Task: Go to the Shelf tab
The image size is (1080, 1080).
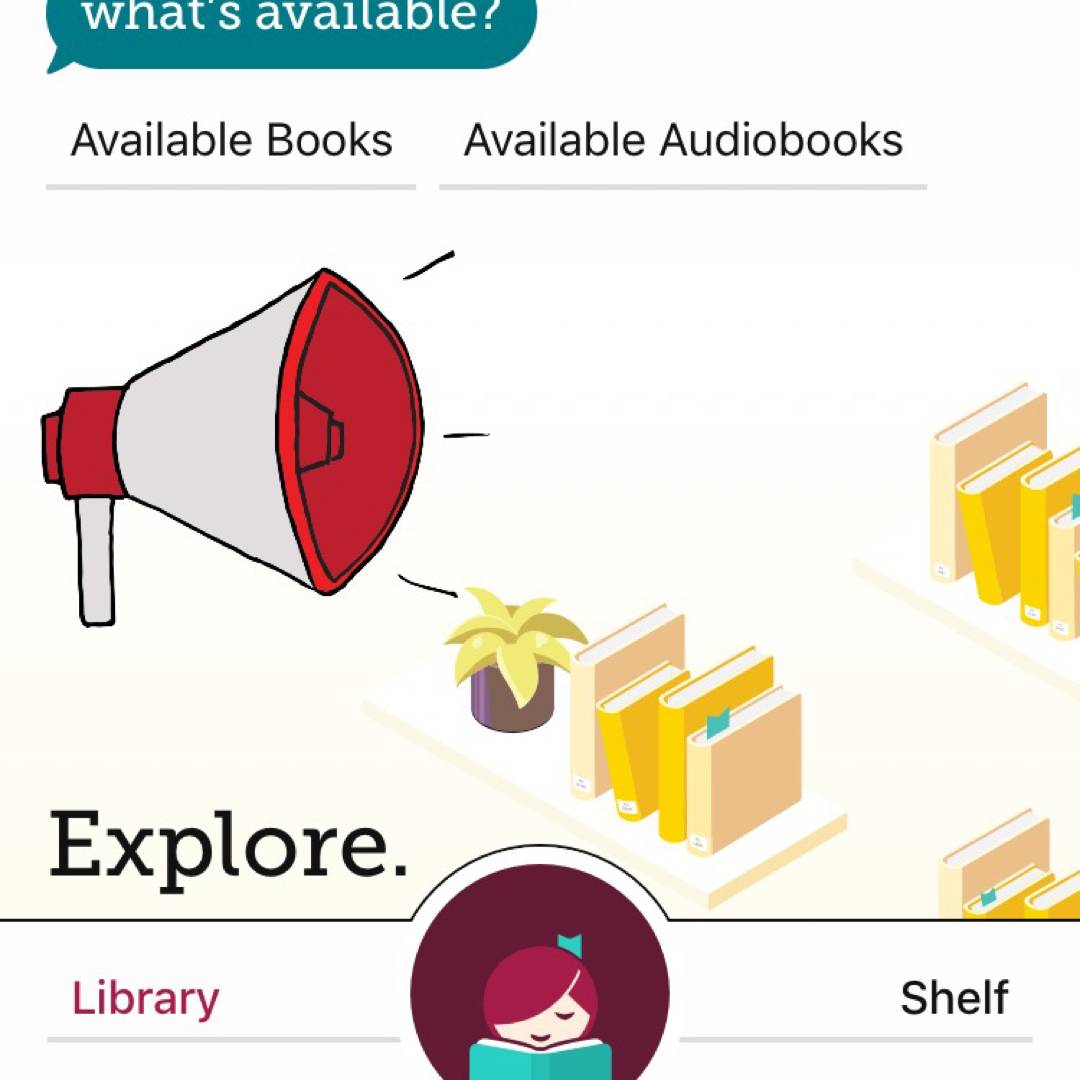Action: tap(954, 998)
